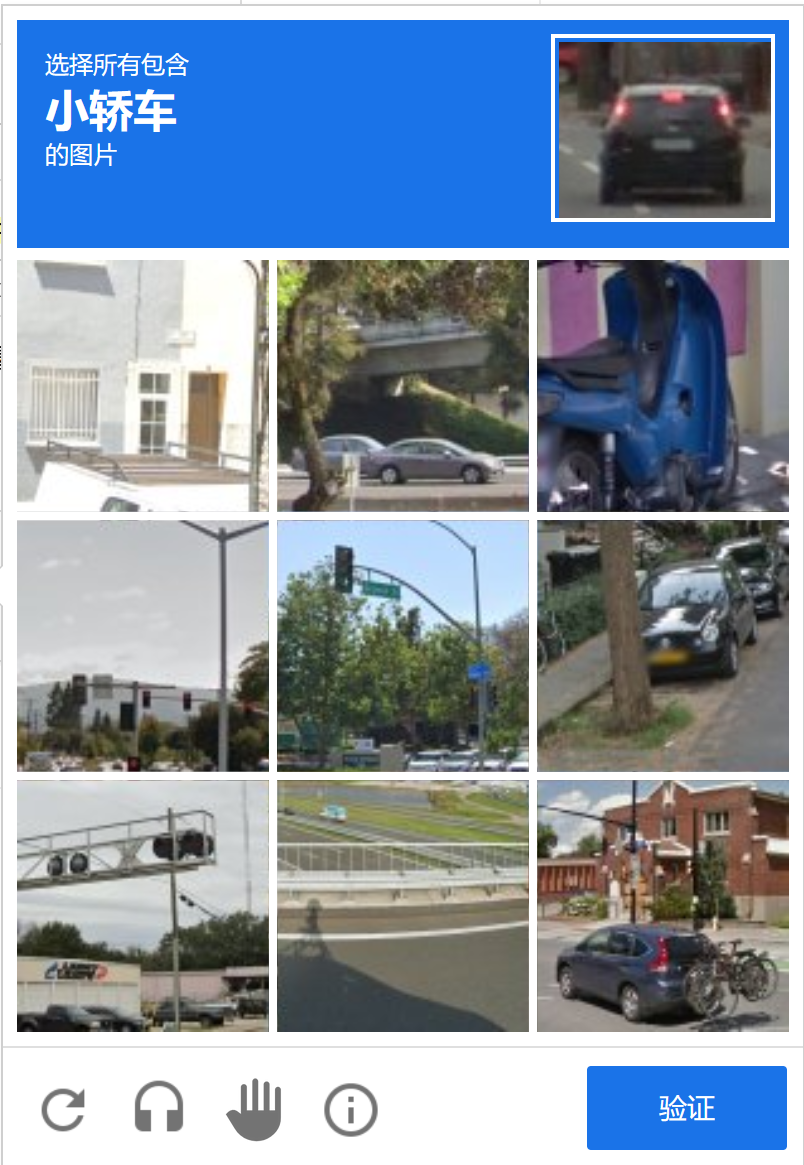Screen dimensions: 804x1165
Task: View challenge information via the circled-i icon
Action: pos(350,1108)
